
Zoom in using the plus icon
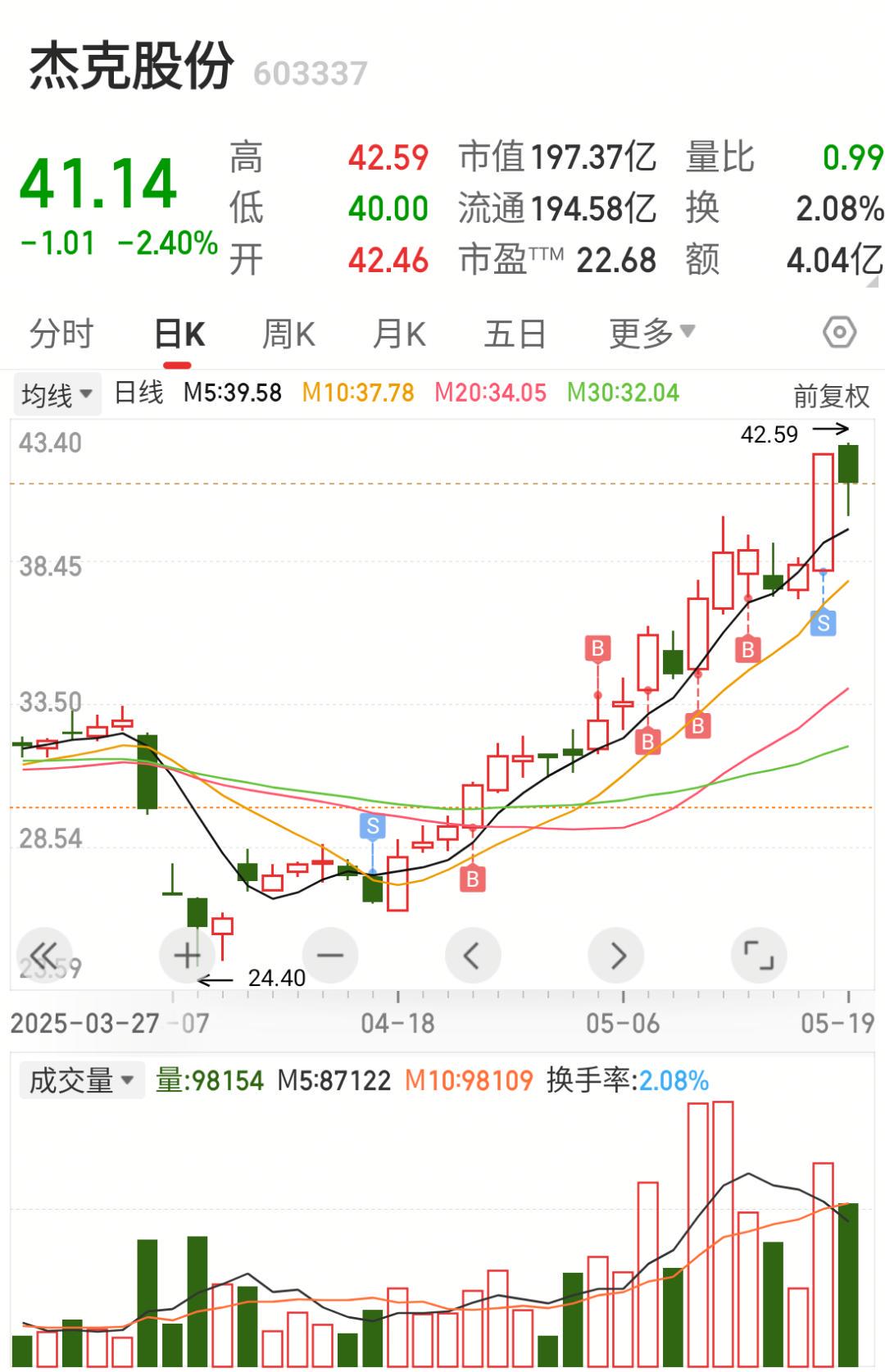pyautogui.click(x=187, y=955)
